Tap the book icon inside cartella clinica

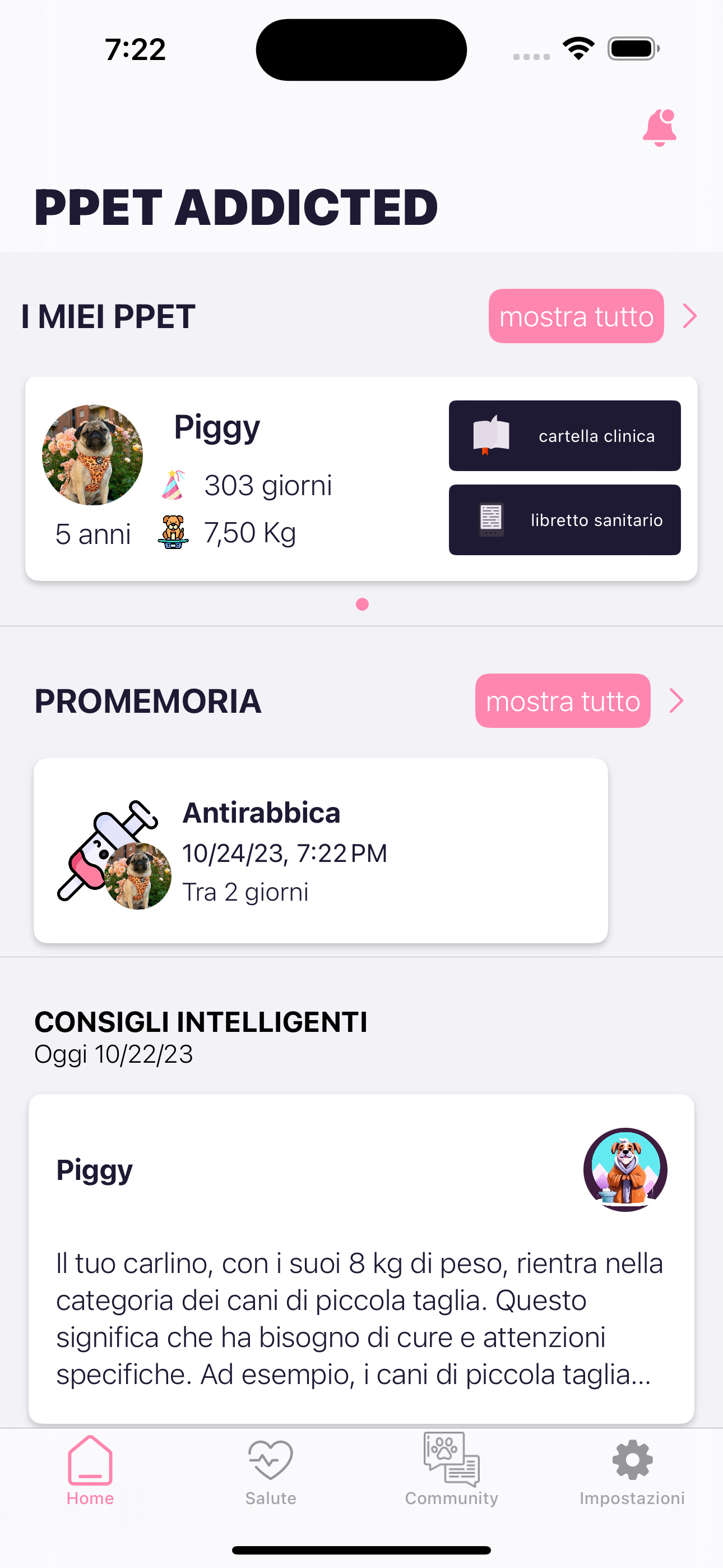pyautogui.click(x=492, y=436)
